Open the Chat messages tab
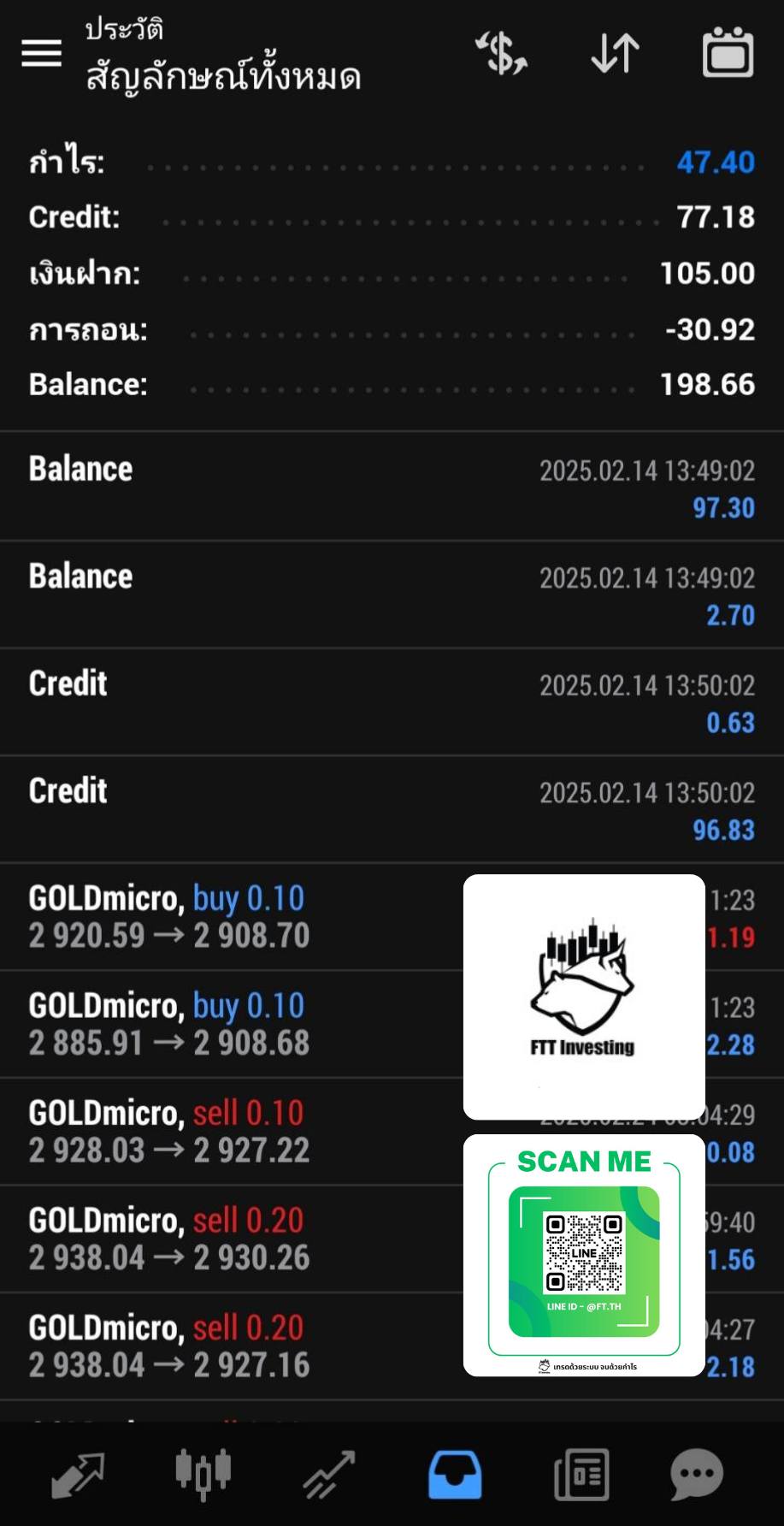784x1526 pixels. 697,1475
